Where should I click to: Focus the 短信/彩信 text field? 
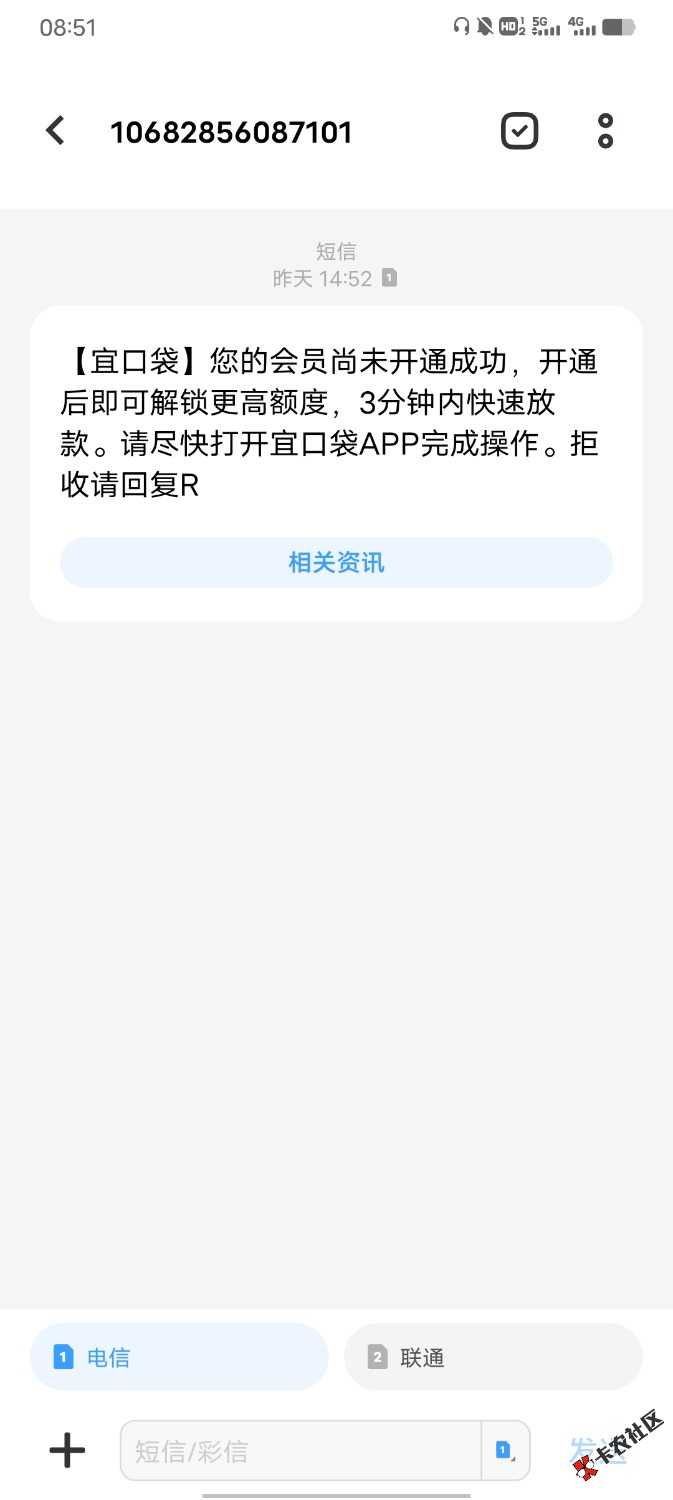pos(300,1450)
